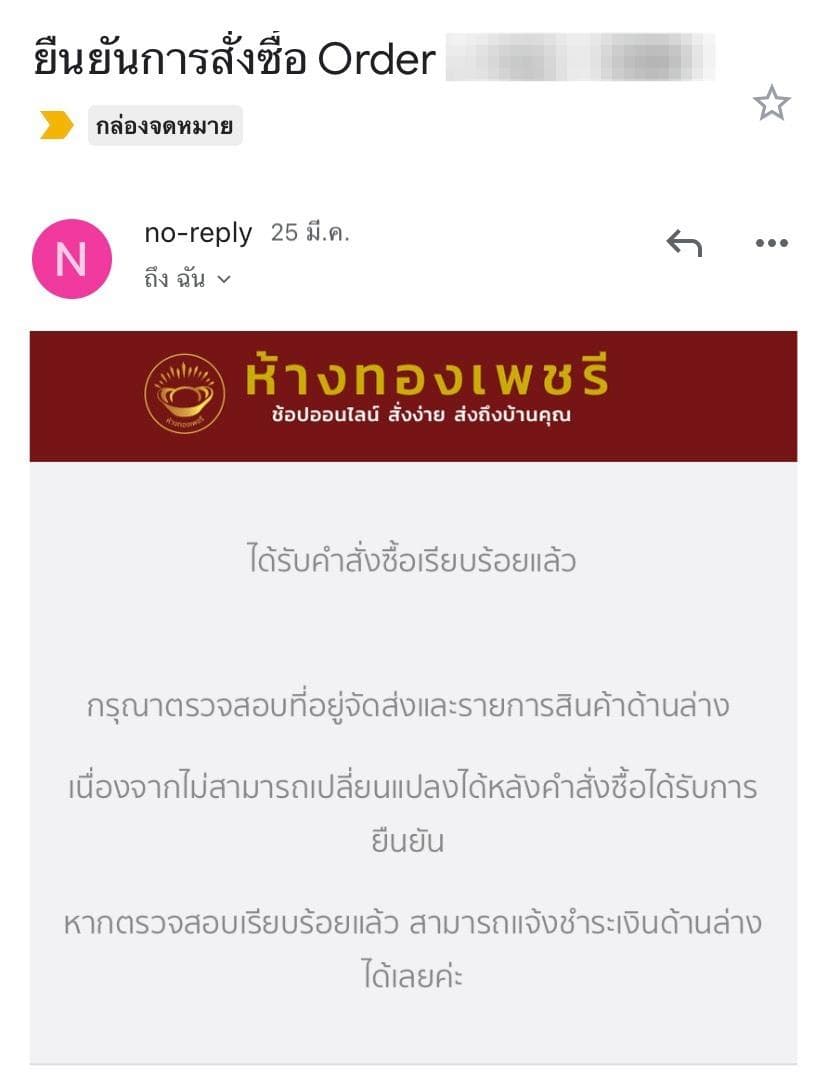Expand recipient details next to ถึง ฉัน
Screen dimensions: 828x1084
tap(224, 280)
